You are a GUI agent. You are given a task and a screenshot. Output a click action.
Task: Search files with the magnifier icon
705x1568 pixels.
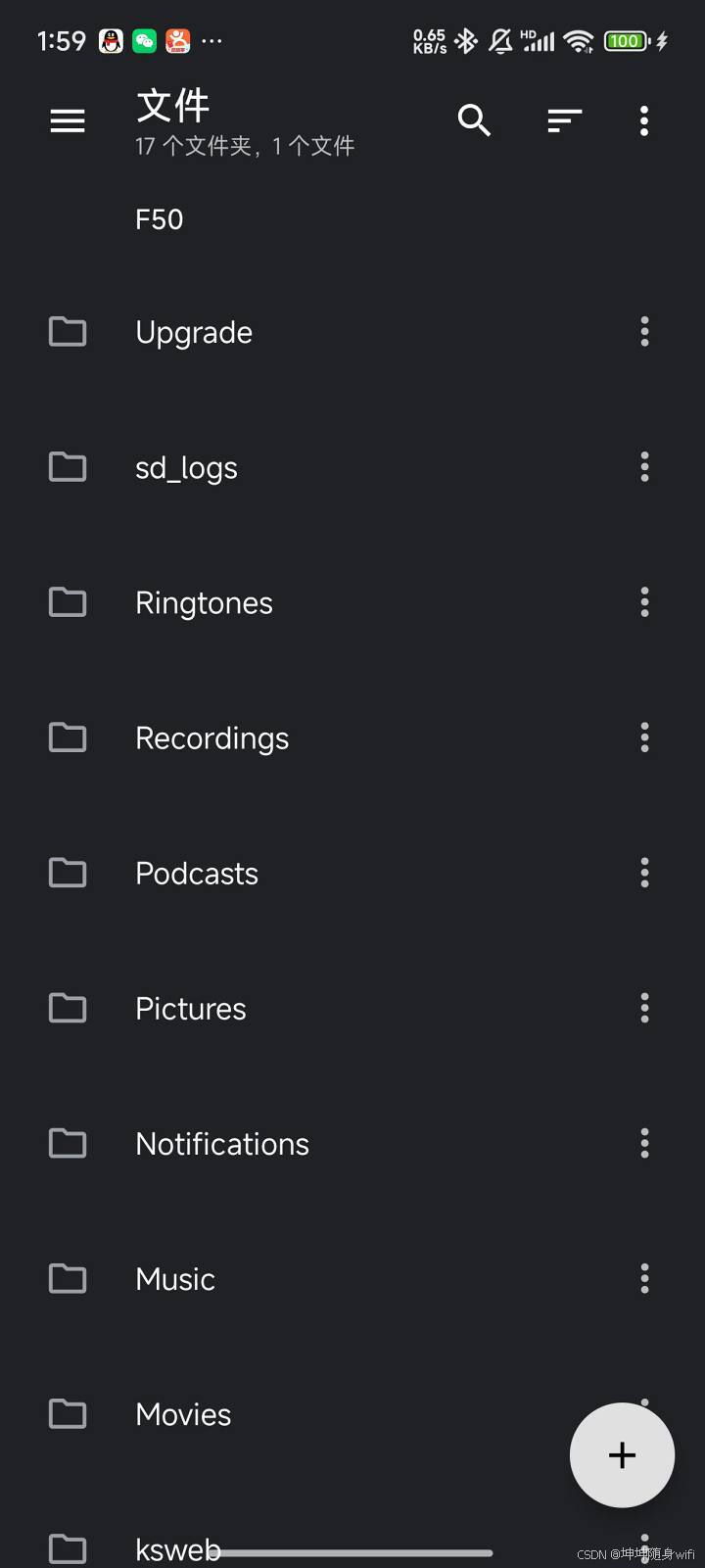click(474, 120)
